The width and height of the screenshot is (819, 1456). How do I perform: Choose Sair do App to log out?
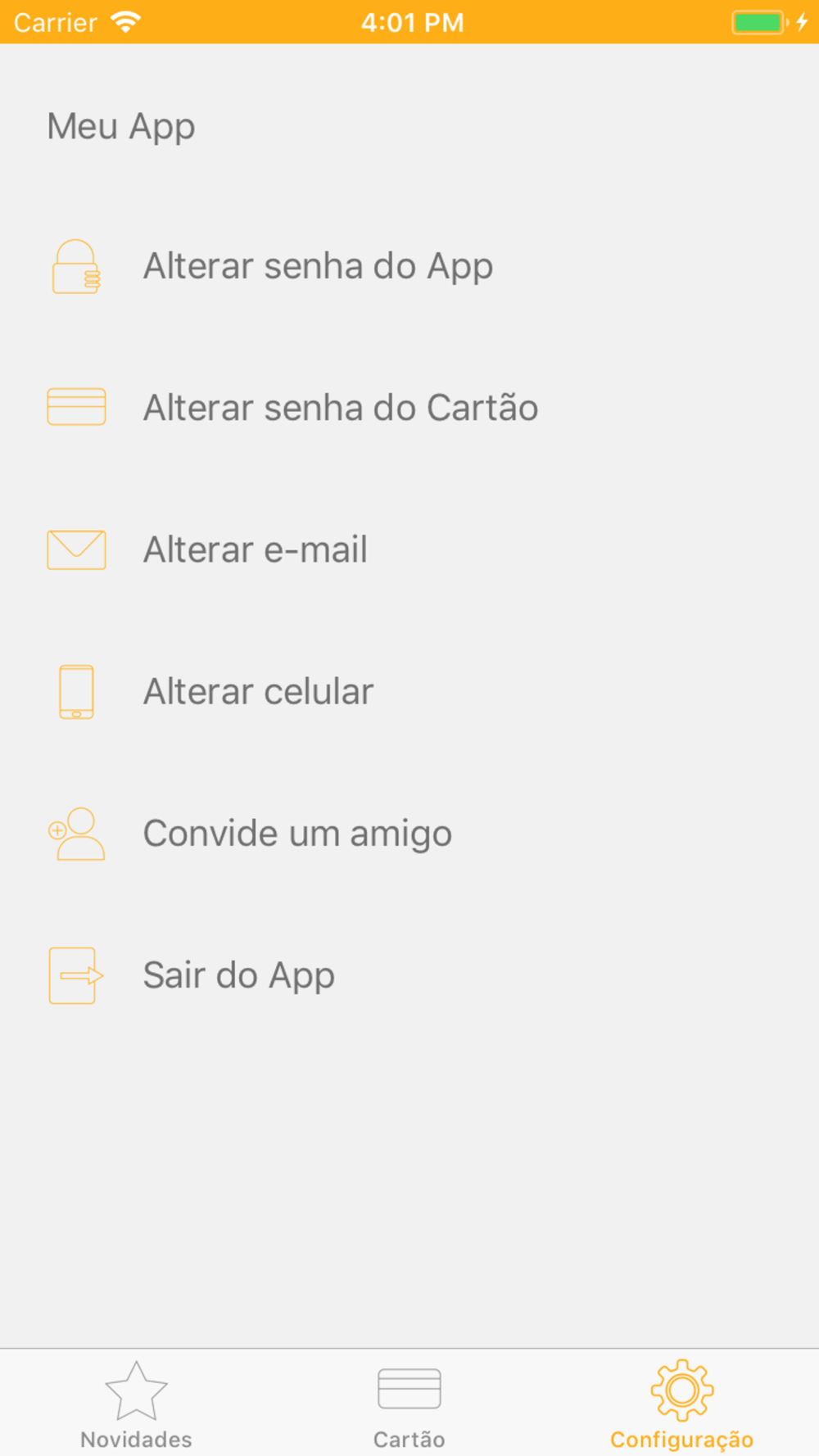point(409,974)
